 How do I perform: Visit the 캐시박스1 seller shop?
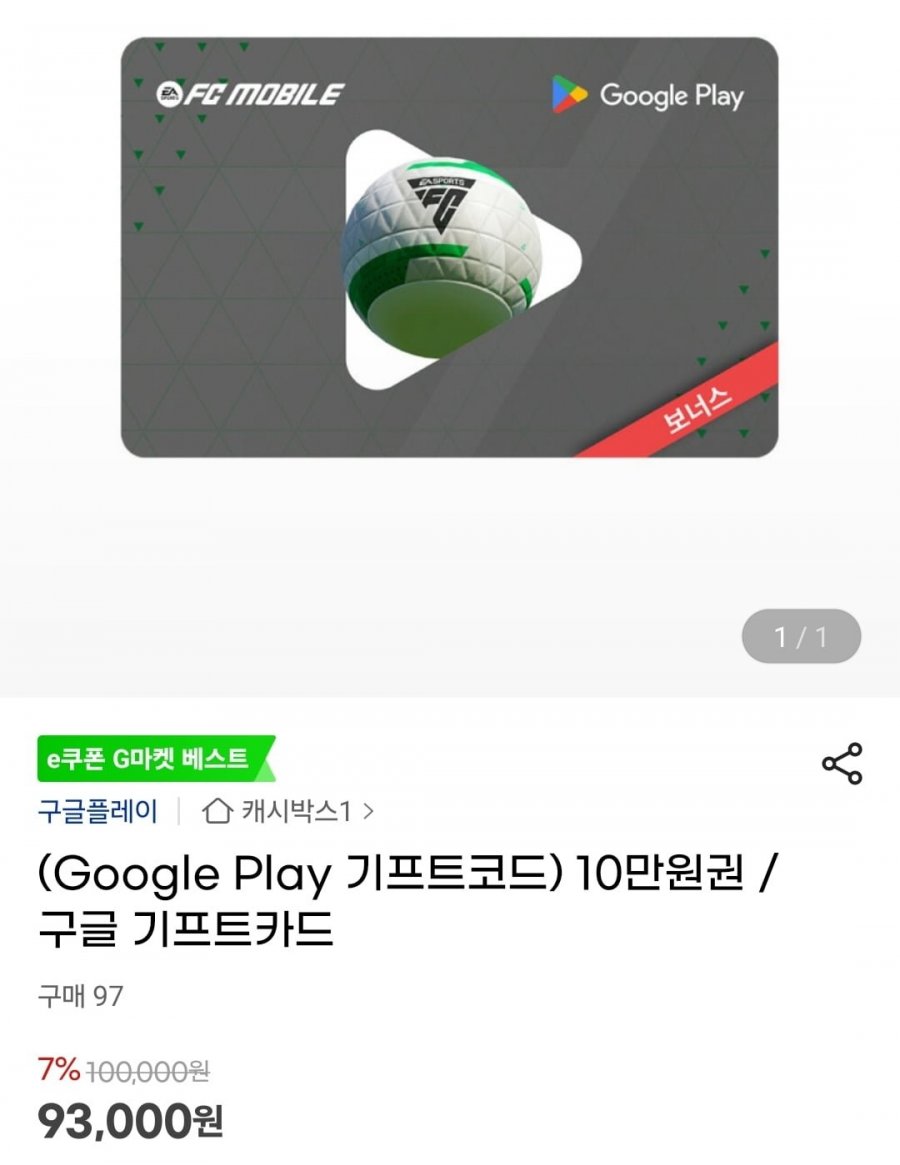288,811
